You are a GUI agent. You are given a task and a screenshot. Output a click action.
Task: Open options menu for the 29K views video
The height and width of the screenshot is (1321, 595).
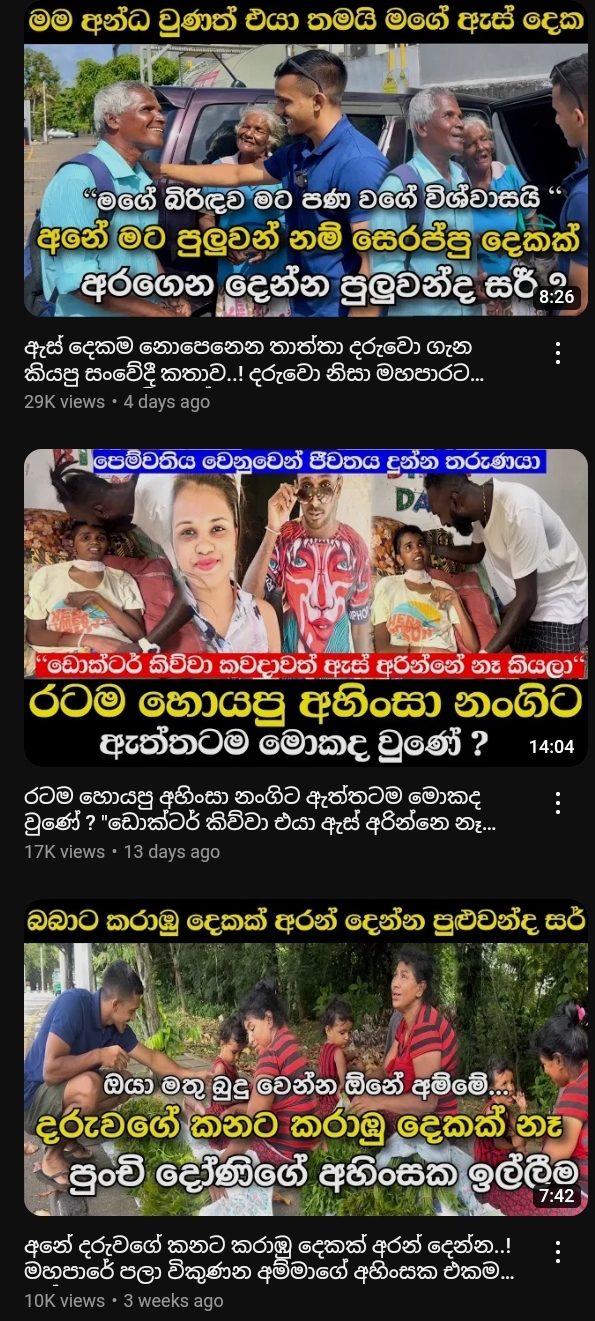(x=558, y=352)
